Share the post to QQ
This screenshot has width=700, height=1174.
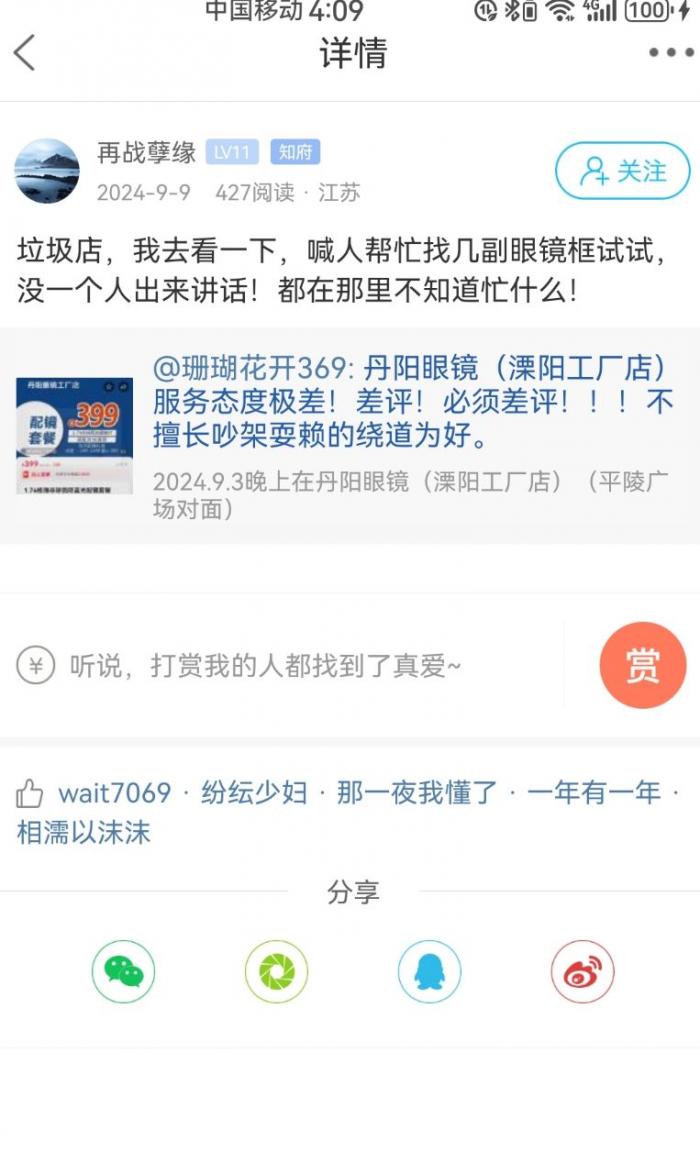click(x=429, y=971)
